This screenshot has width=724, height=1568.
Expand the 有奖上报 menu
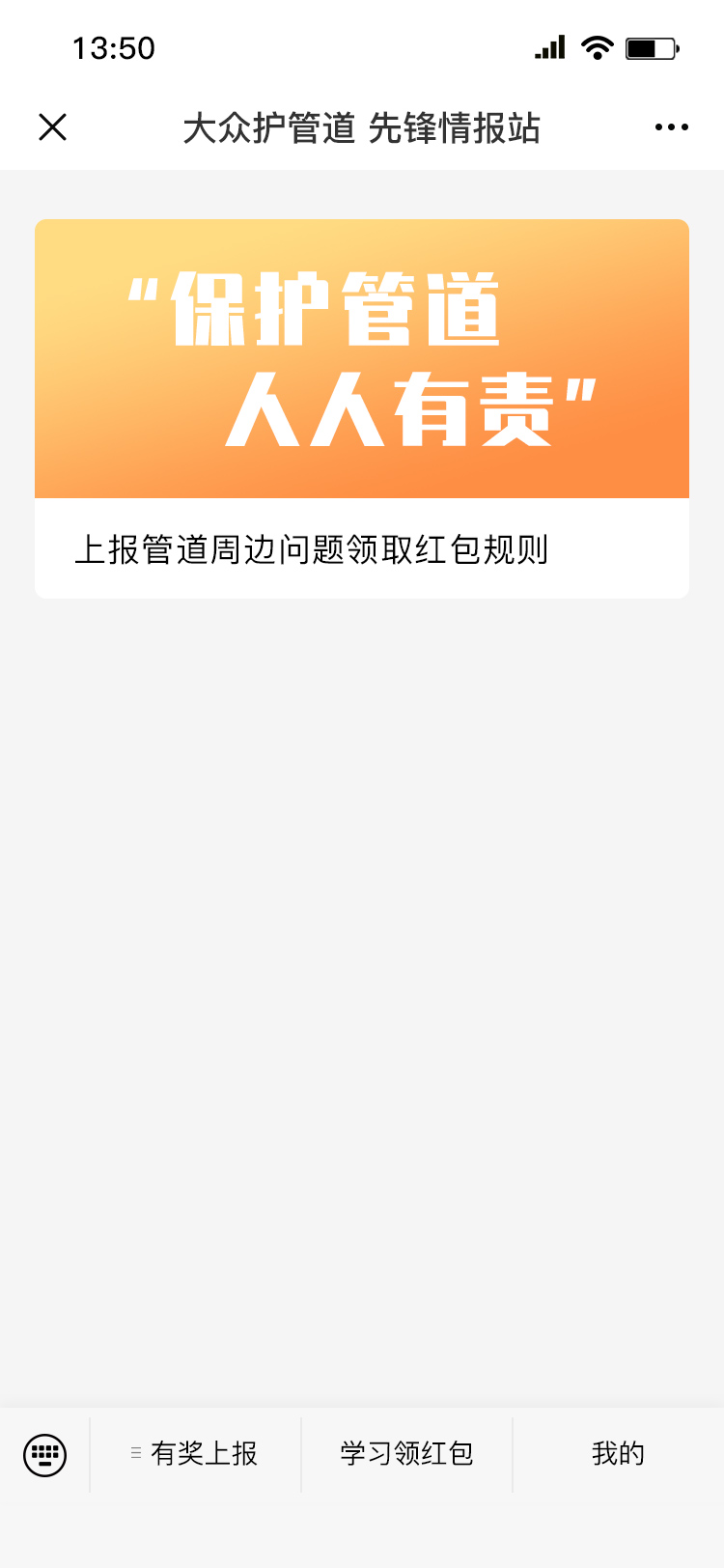click(x=195, y=1454)
